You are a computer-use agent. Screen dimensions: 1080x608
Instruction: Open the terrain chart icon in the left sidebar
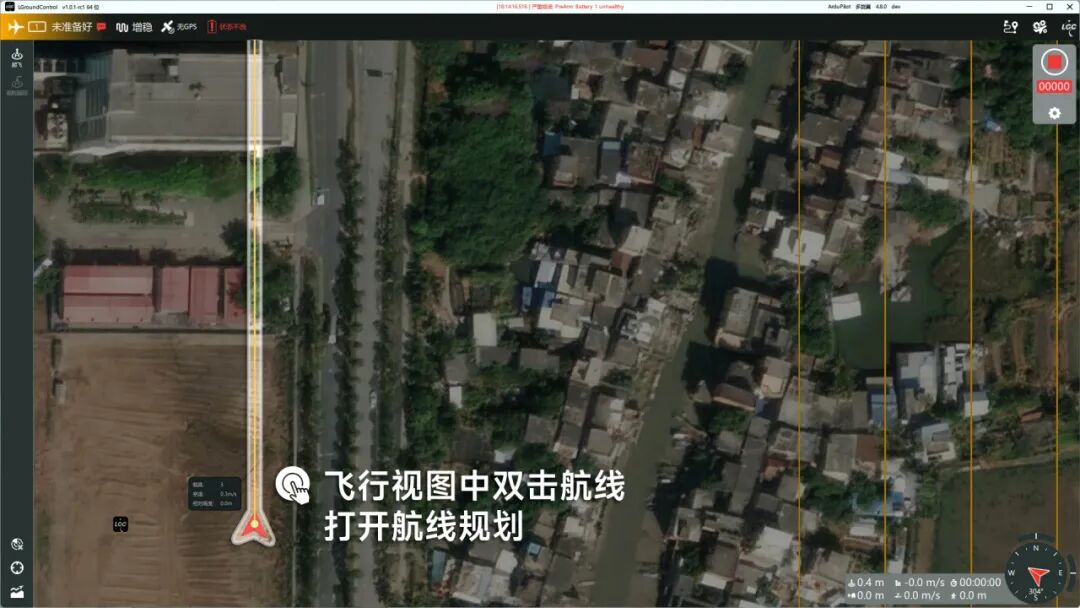pos(17,591)
